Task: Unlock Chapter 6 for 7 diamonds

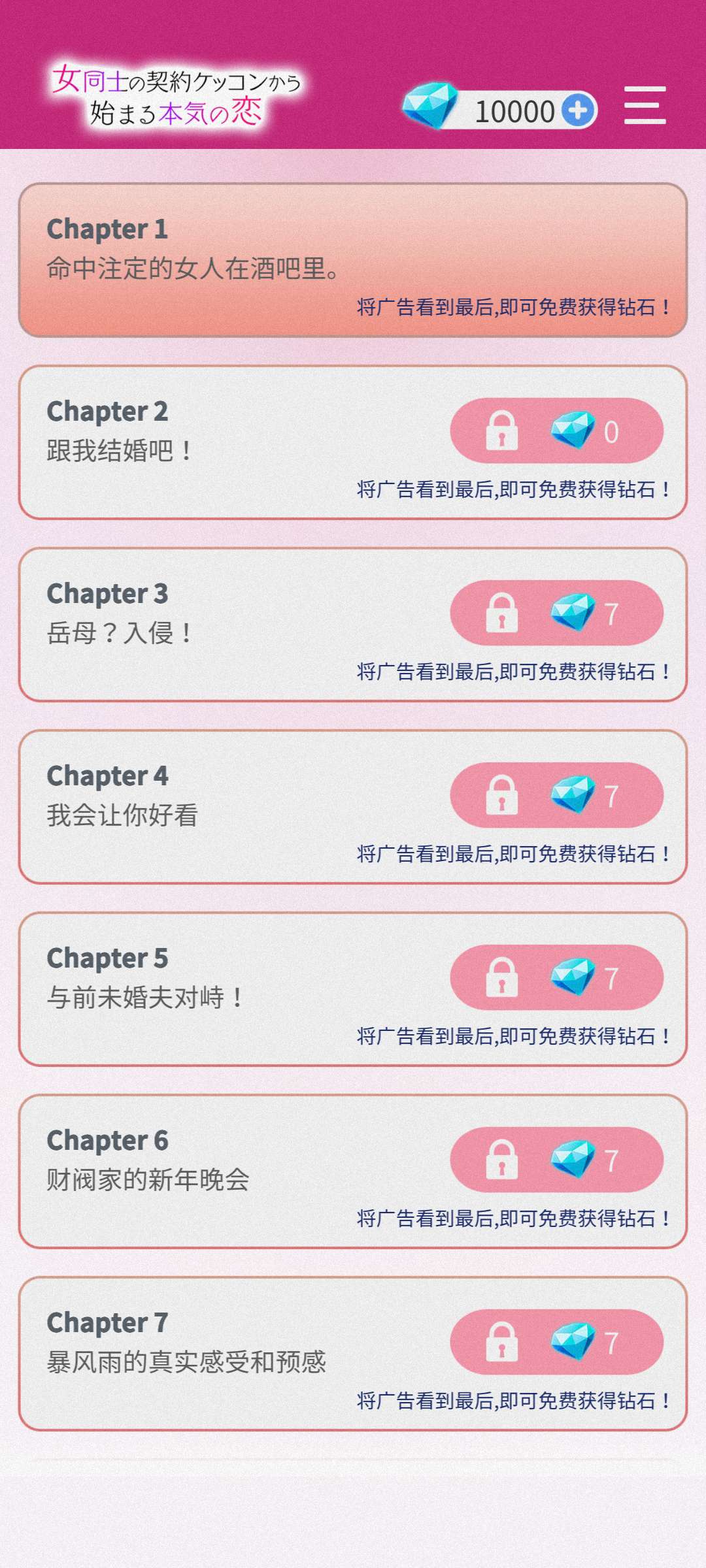Action: (556, 1160)
